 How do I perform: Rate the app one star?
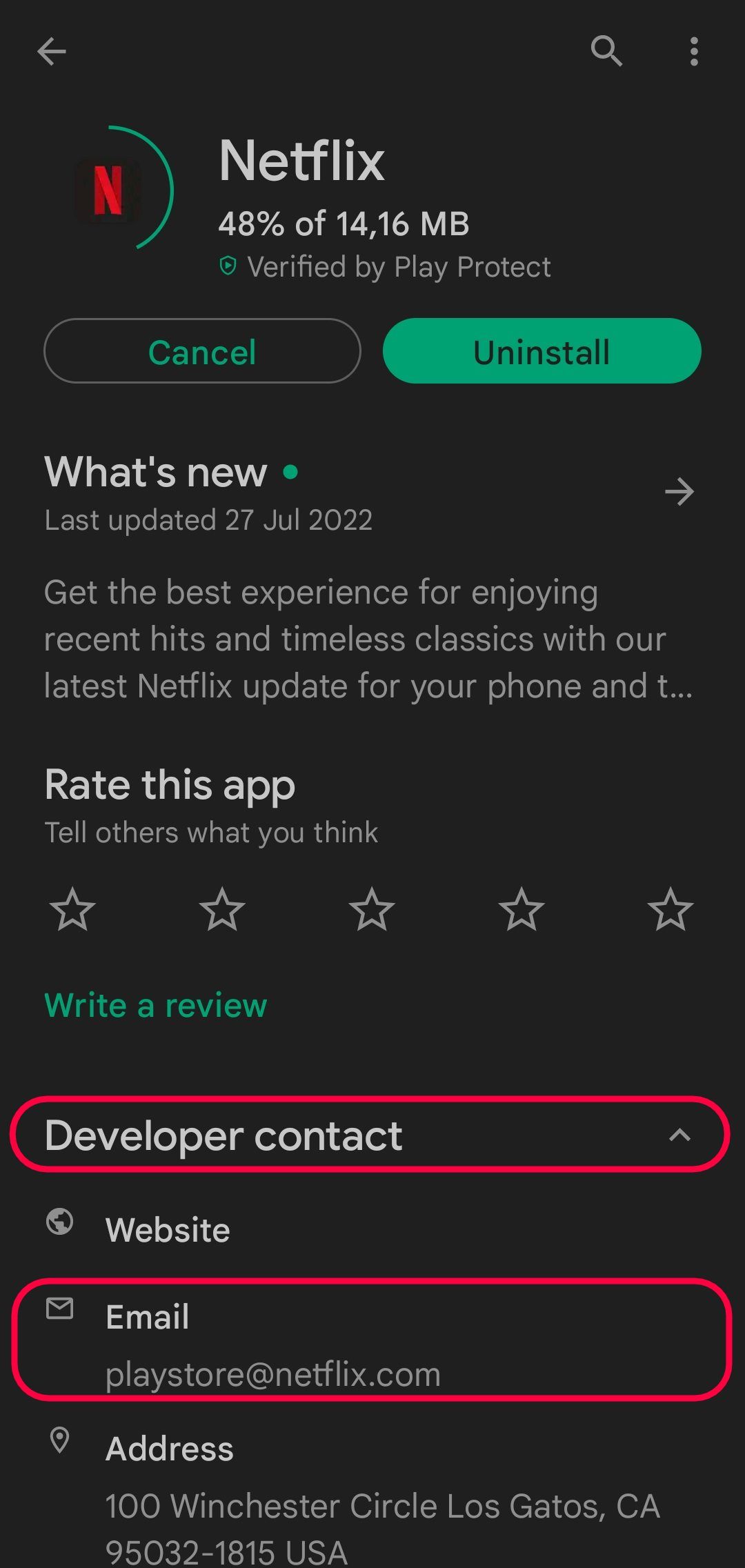72,909
